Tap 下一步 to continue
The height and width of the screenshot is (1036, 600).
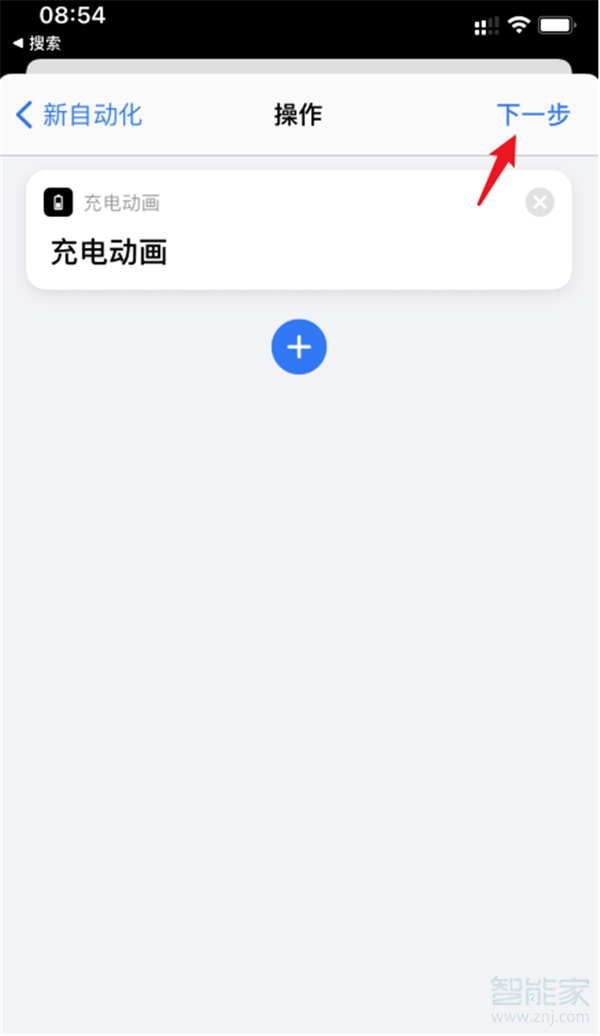coord(533,114)
